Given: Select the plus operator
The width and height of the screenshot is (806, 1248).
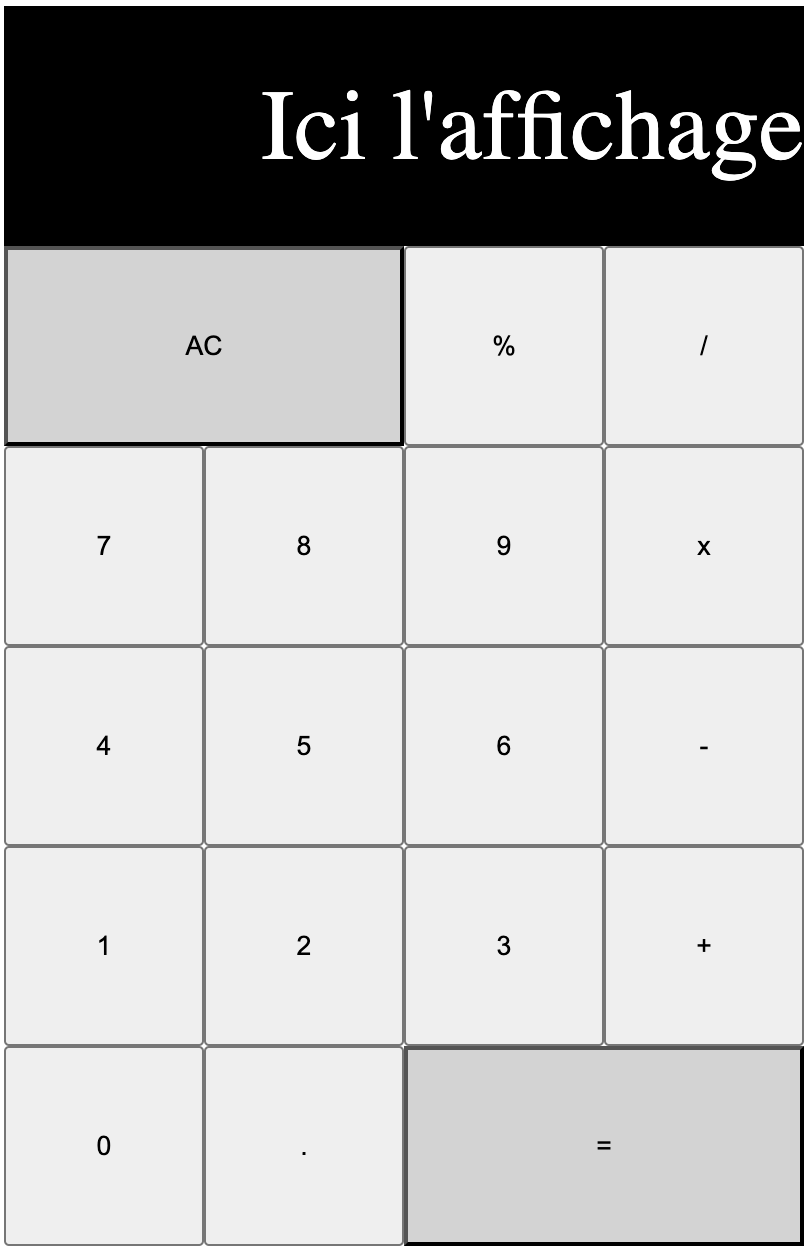Looking at the screenshot, I should [704, 946].
